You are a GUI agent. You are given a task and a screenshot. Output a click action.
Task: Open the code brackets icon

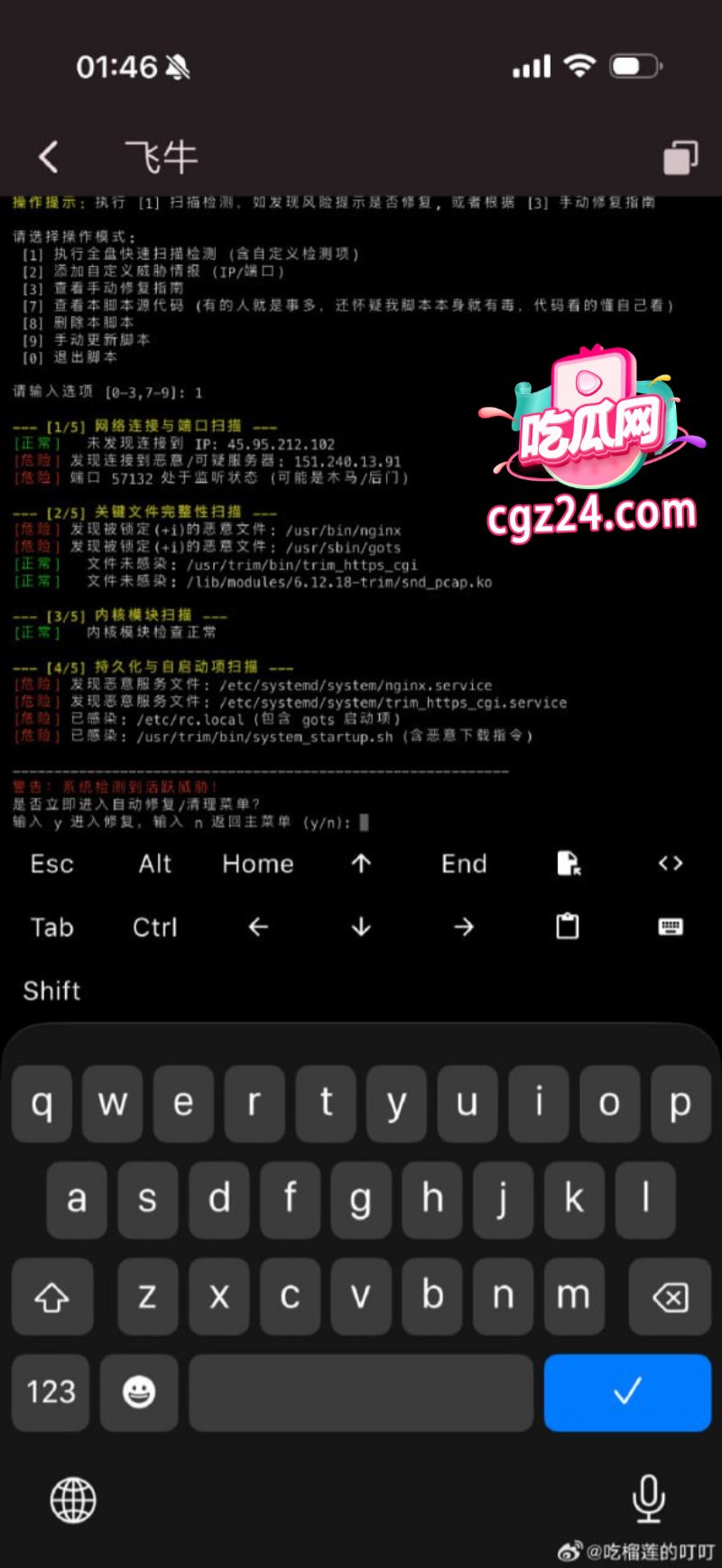[671, 864]
